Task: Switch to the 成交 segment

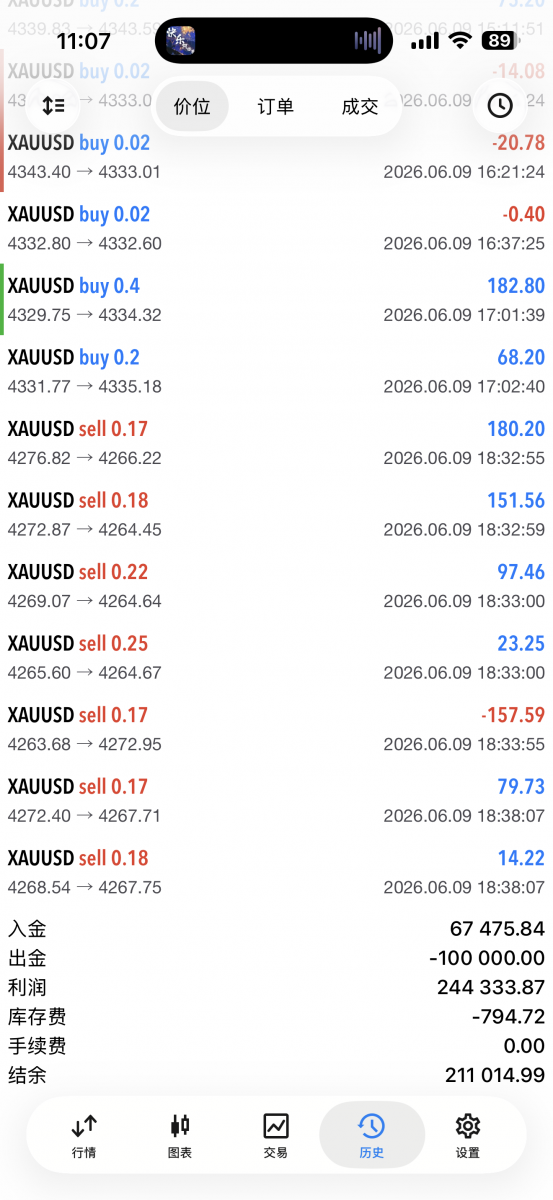Action: coord(360,106)
